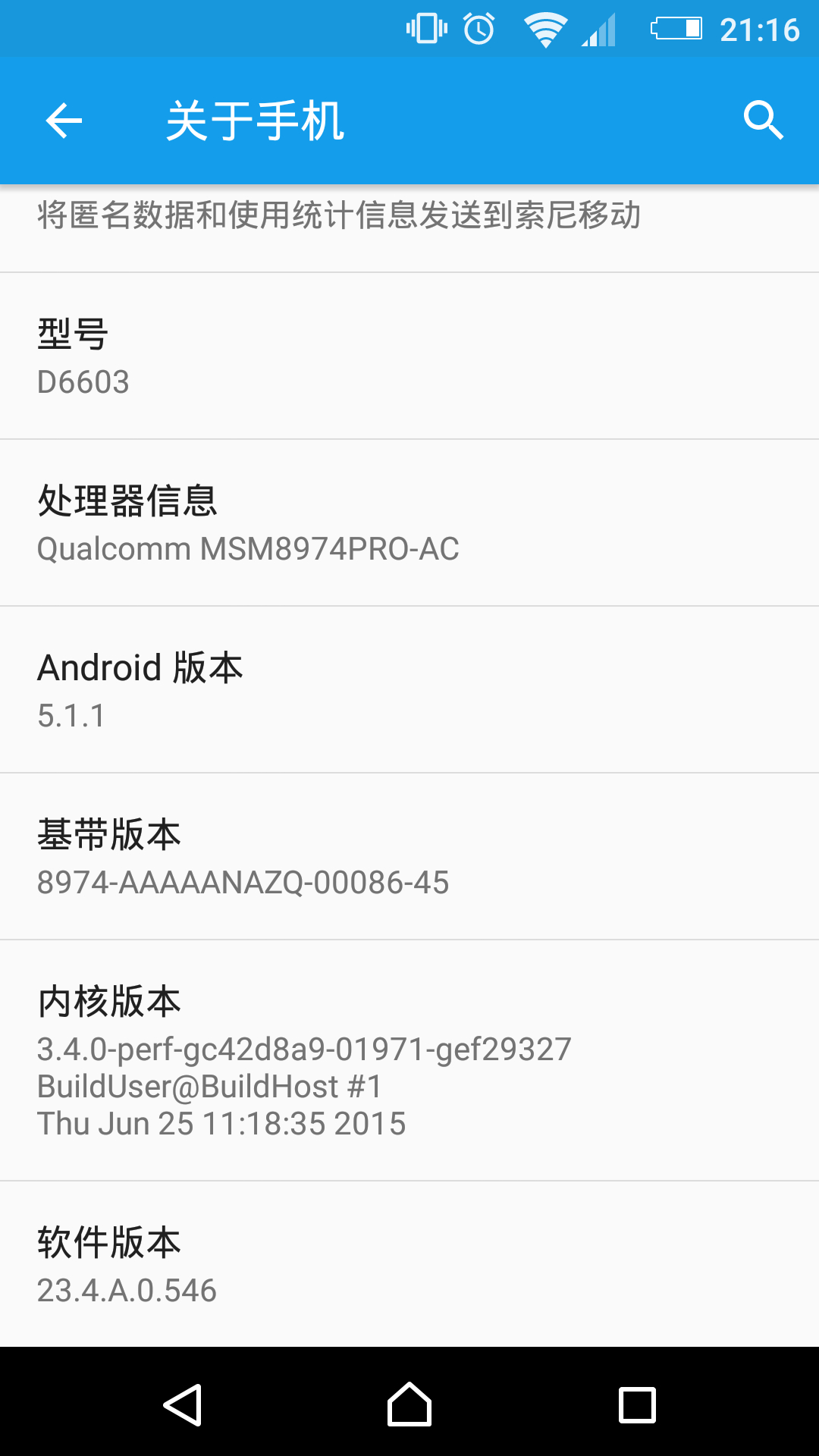Open the 基带版本 row
Screen dimensions: 819x1456
click(x=409, y=857)
